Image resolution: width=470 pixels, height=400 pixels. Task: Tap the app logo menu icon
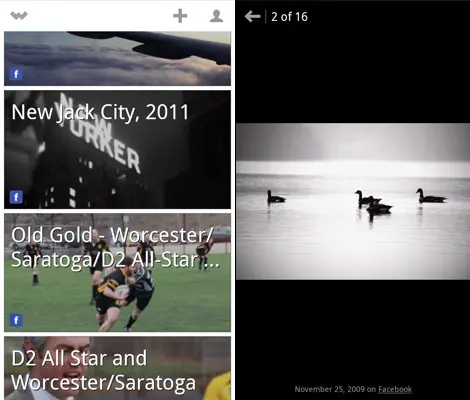[19, 16]
